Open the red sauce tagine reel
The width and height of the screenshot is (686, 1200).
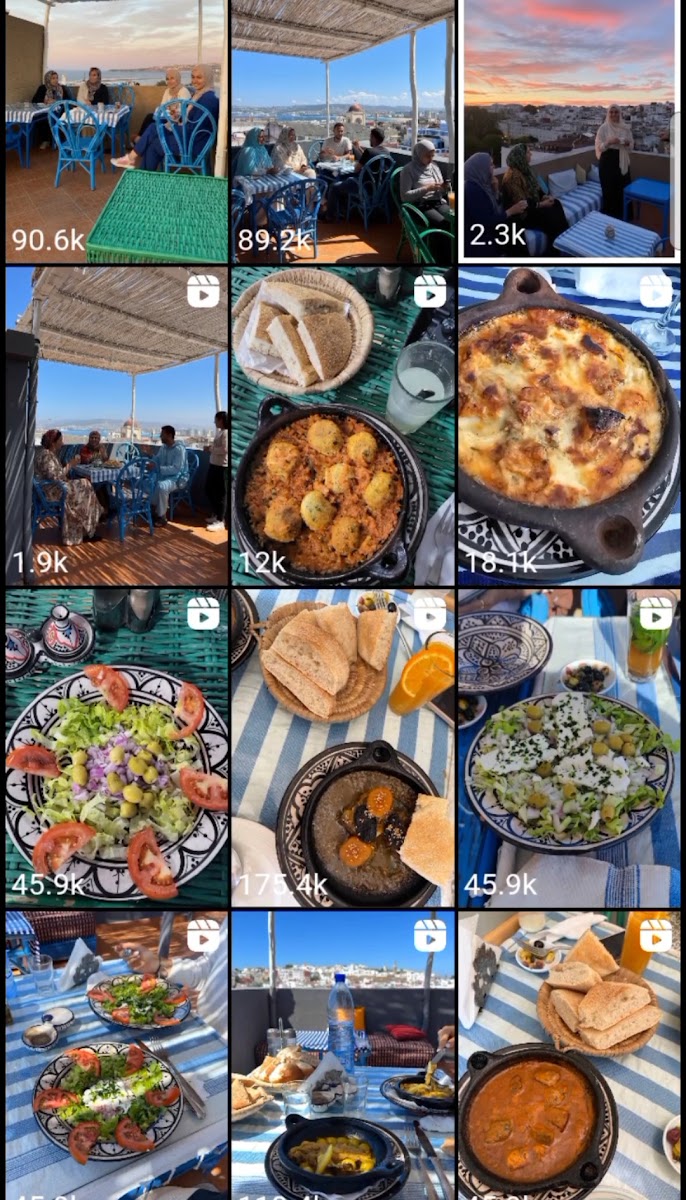[569, 1055]
